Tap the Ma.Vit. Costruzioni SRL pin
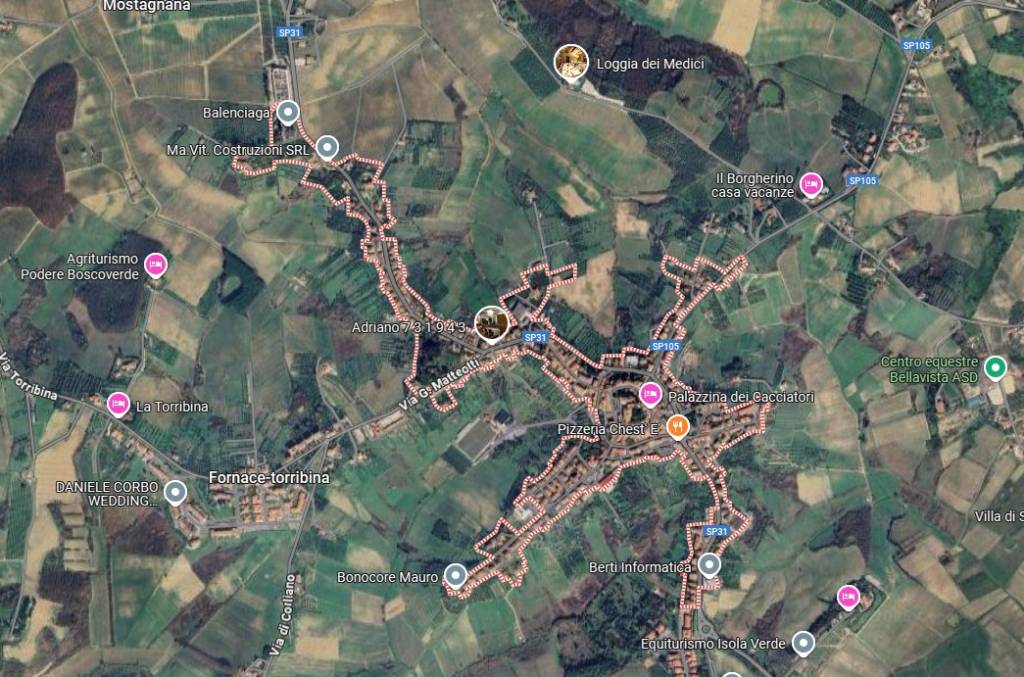Image resolution: width=1024 pixels, height=677 pixels. click(x=327, y=150)
